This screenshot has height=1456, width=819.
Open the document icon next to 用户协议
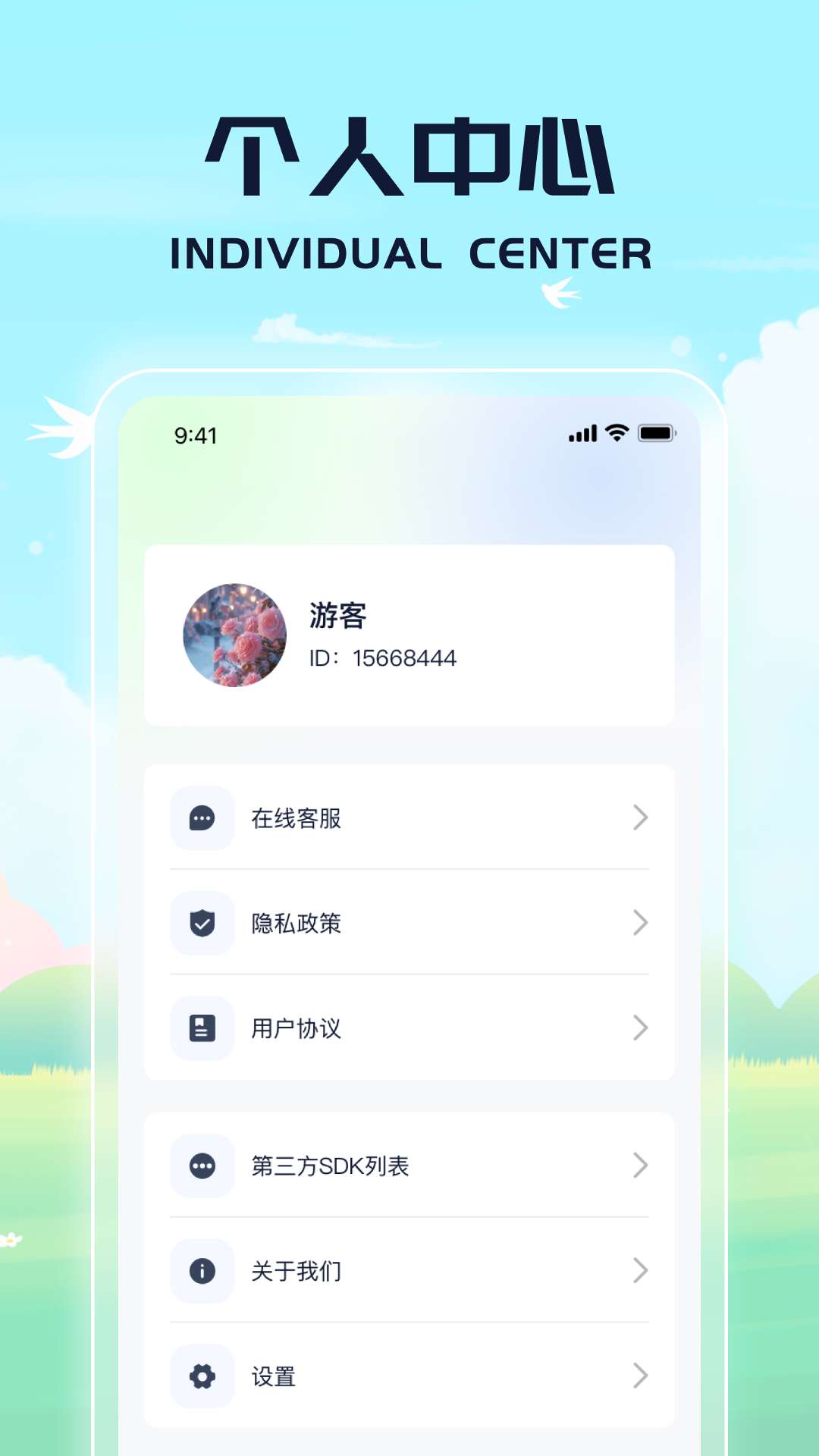click(202, 1028)
